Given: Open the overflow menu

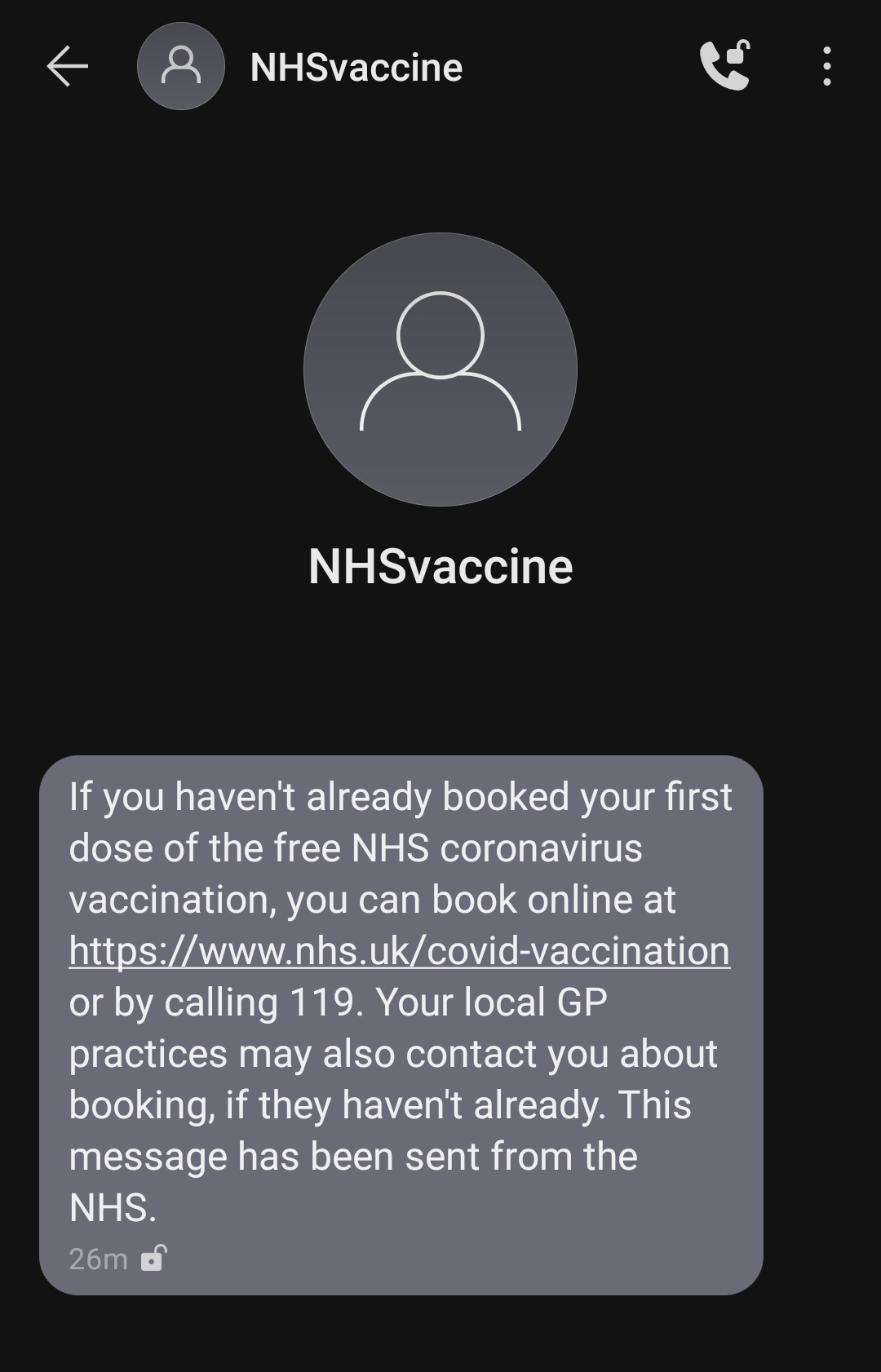Looking at the screenshot, I should pos(826,66).
